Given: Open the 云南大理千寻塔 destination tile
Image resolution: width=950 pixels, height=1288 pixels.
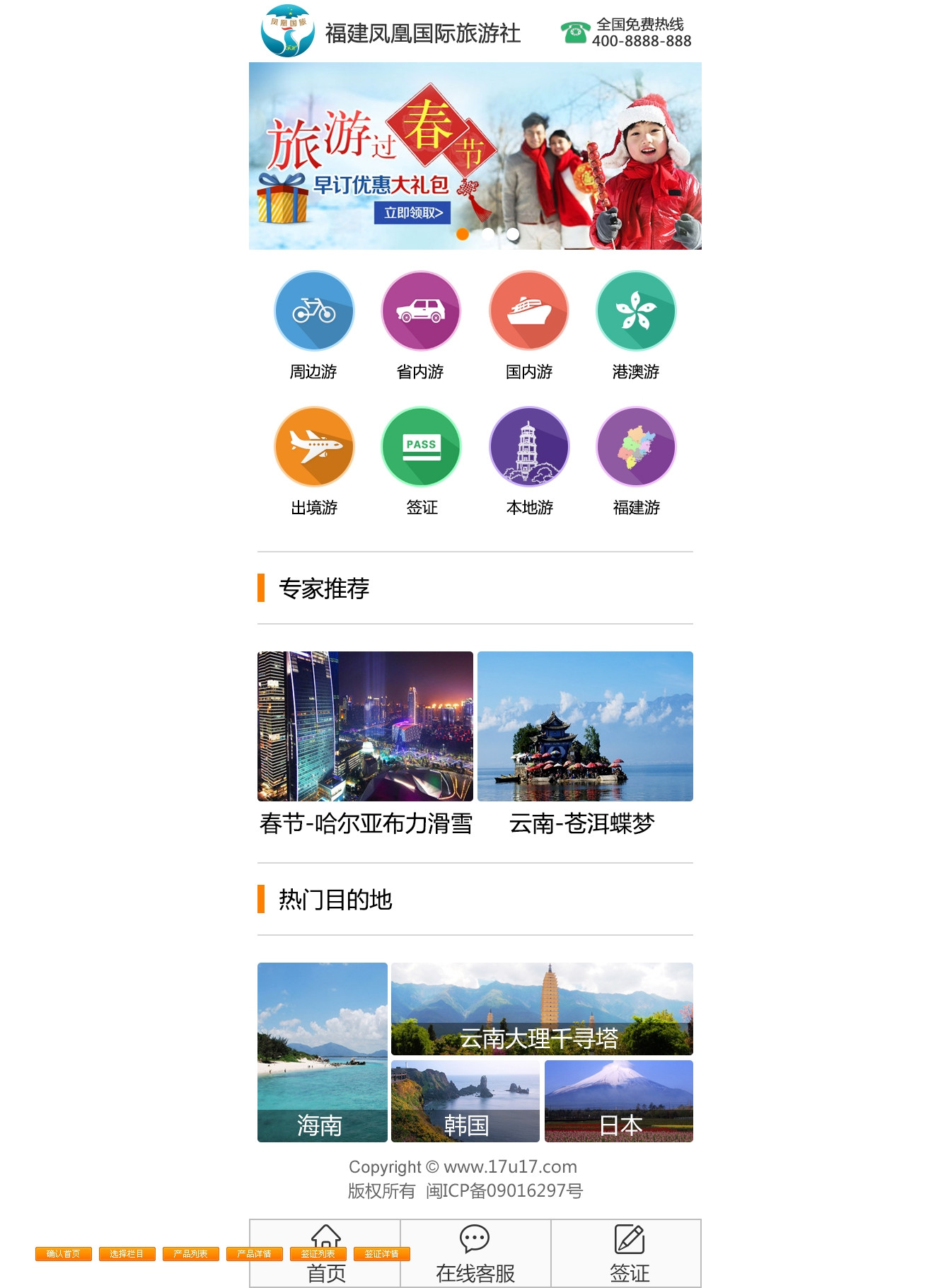Looking at the screenshot, I should [542, 1009].
